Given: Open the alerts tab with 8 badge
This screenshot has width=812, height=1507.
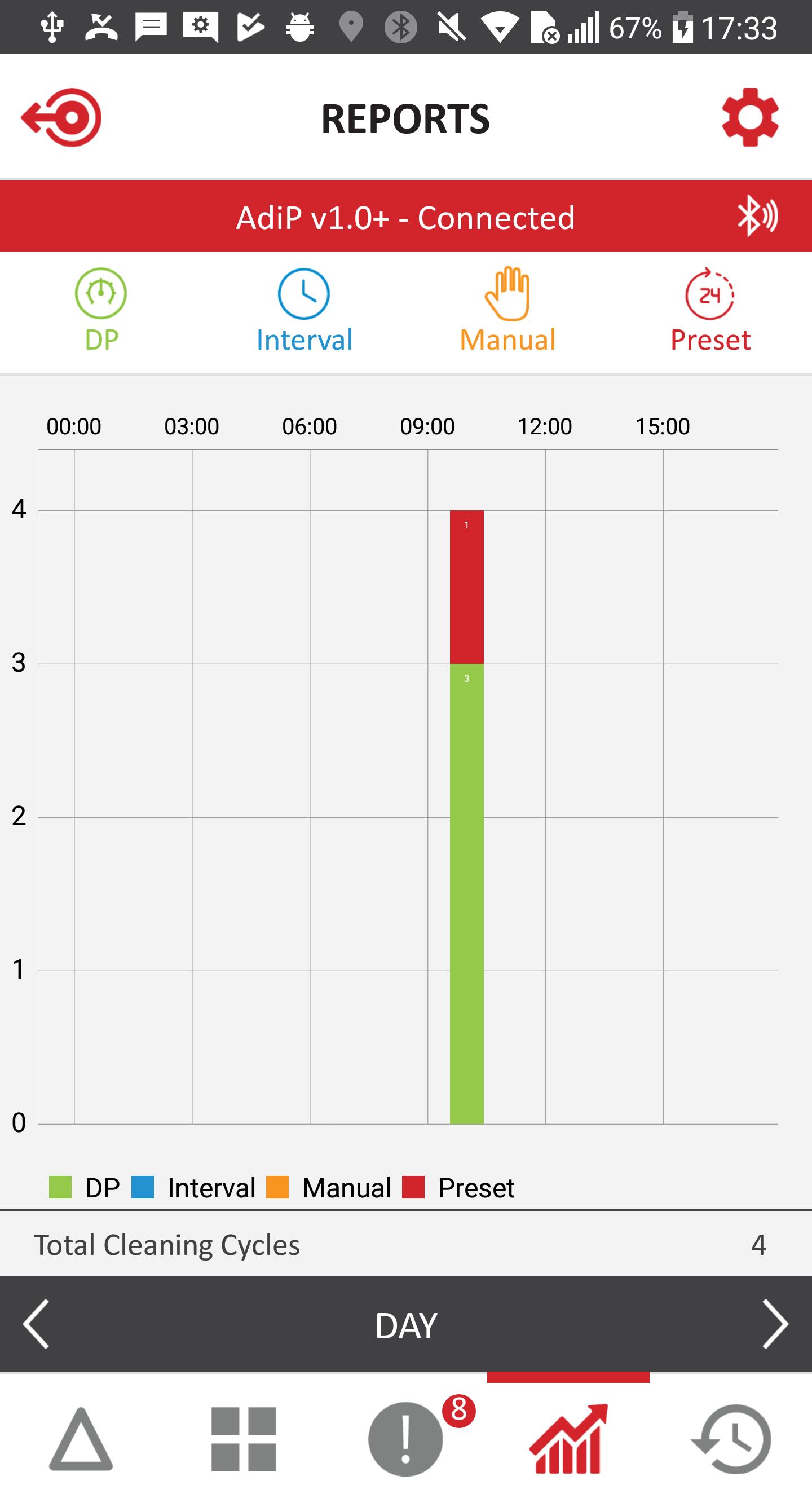Looking at the screenshot, I should pos(406,1439).
